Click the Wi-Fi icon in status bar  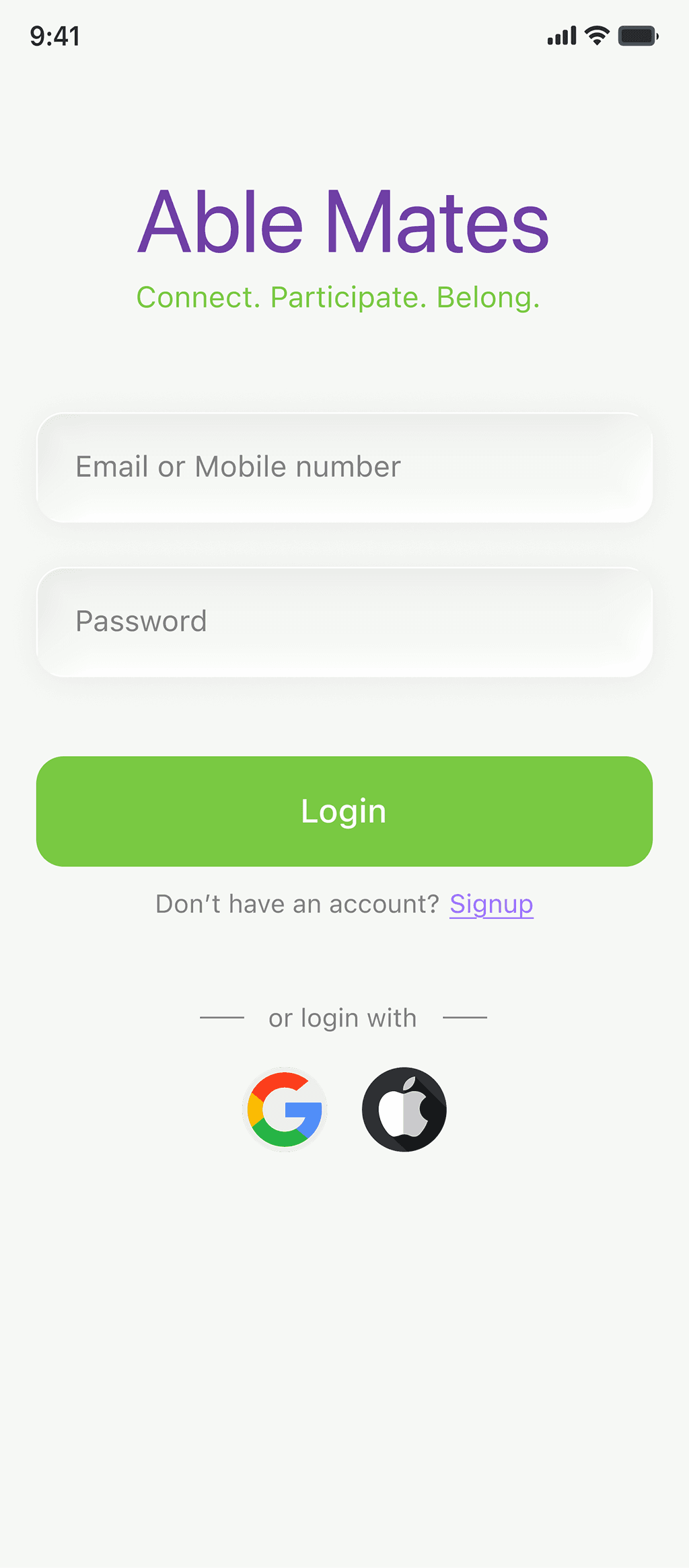pos(596,36)
